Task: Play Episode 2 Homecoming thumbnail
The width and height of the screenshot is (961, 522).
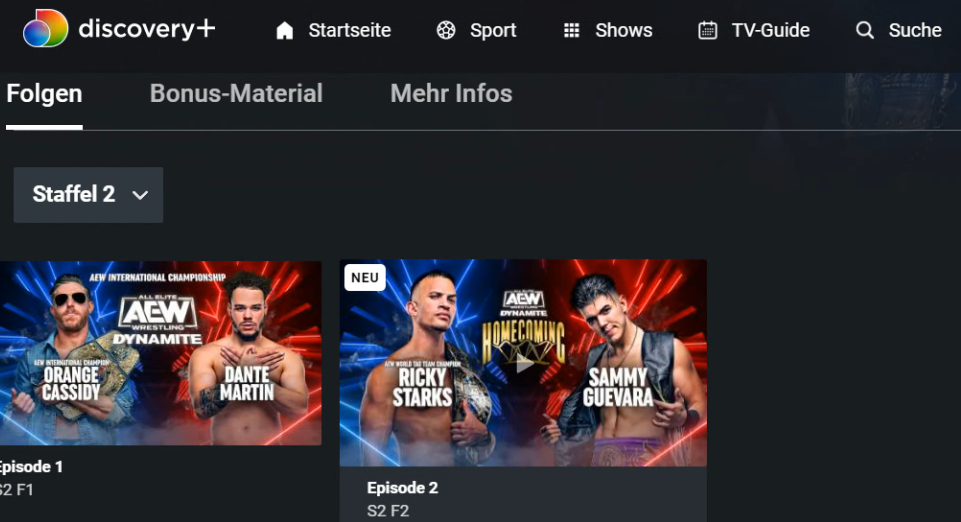Action: pyautogui.click(x=524, y=364)
